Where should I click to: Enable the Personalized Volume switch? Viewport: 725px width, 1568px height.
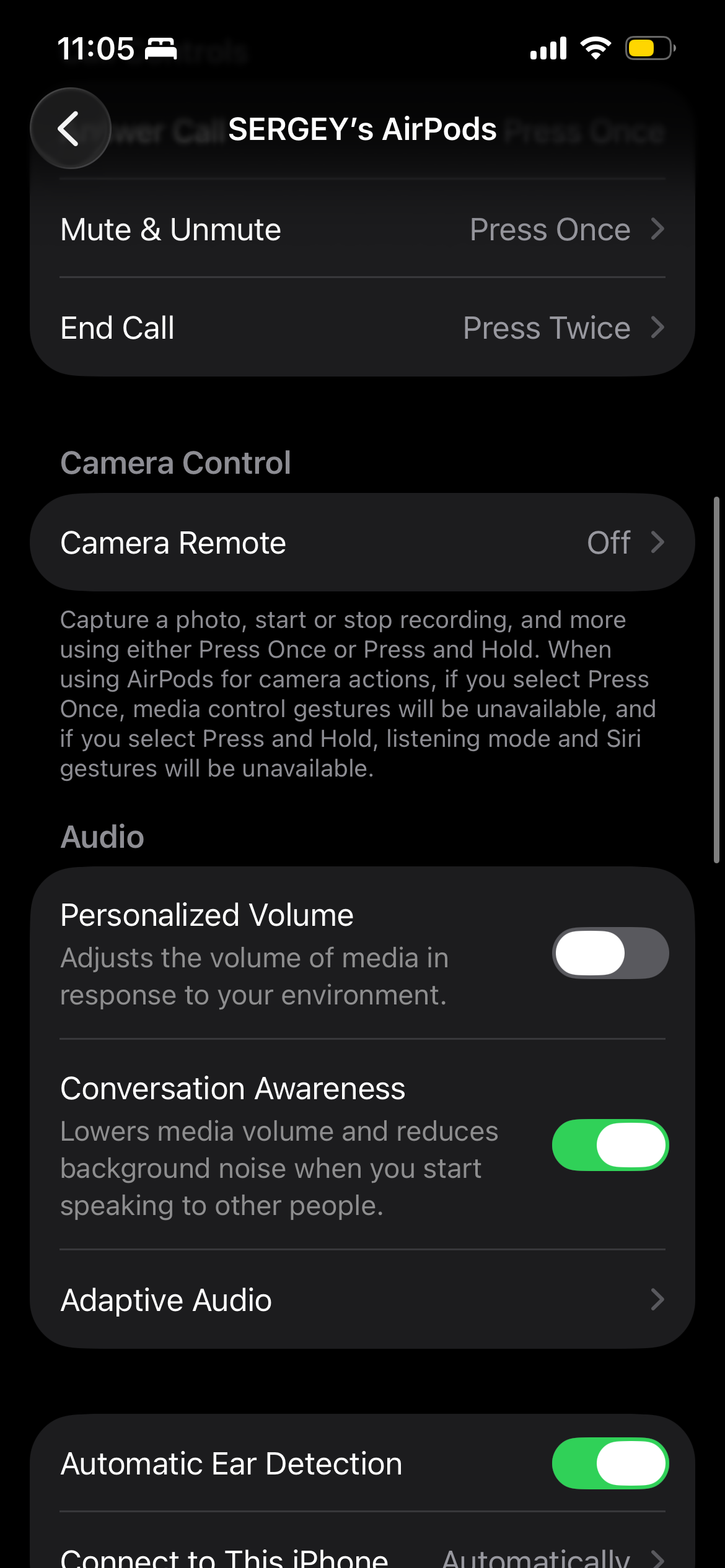(610, 953)
